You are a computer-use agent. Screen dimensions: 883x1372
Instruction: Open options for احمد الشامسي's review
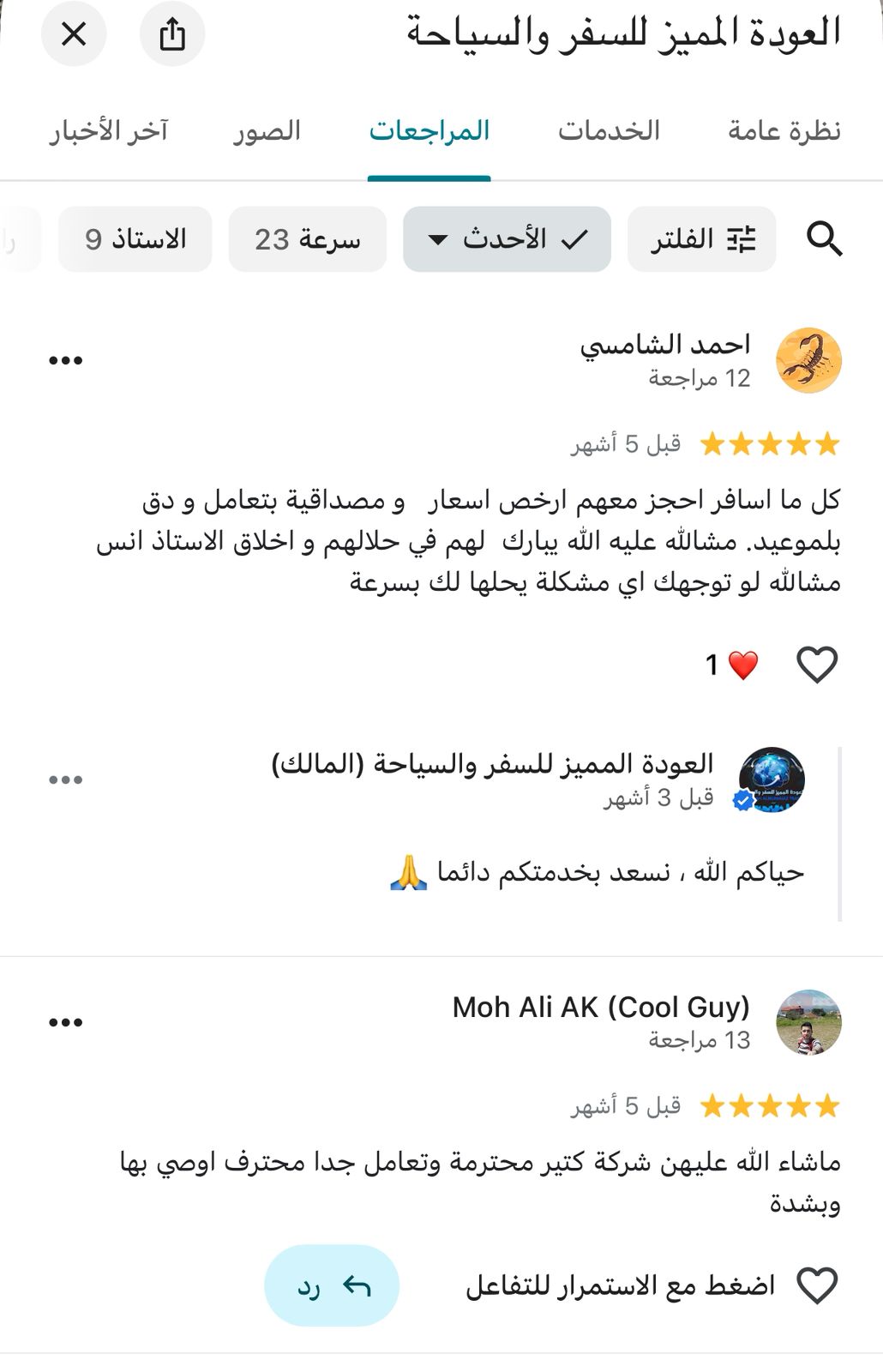coord(66,361)
